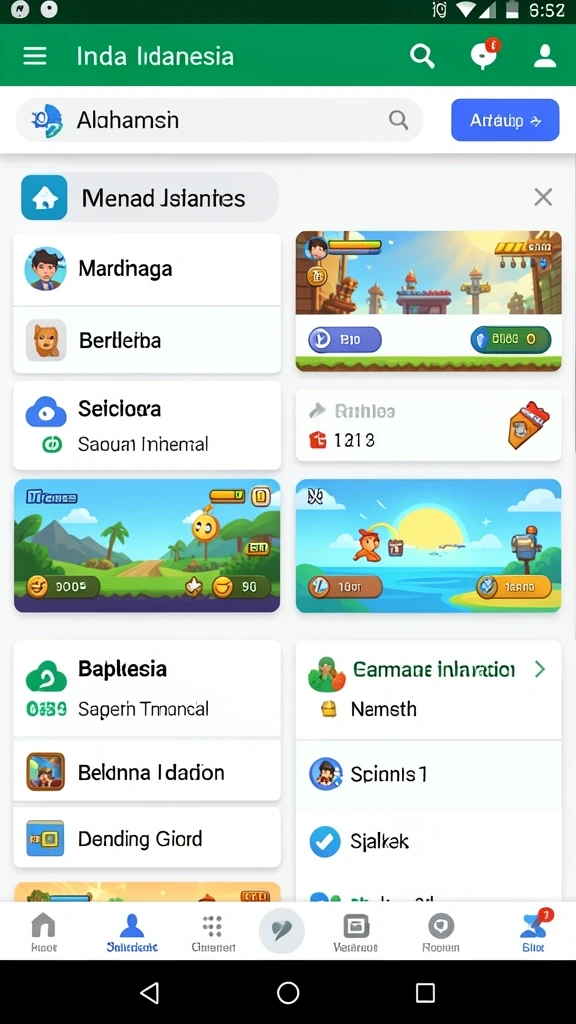Open the Beldnna Idadon row
The height and width of the screenshot is (1024, 576).
pos(147,772)
